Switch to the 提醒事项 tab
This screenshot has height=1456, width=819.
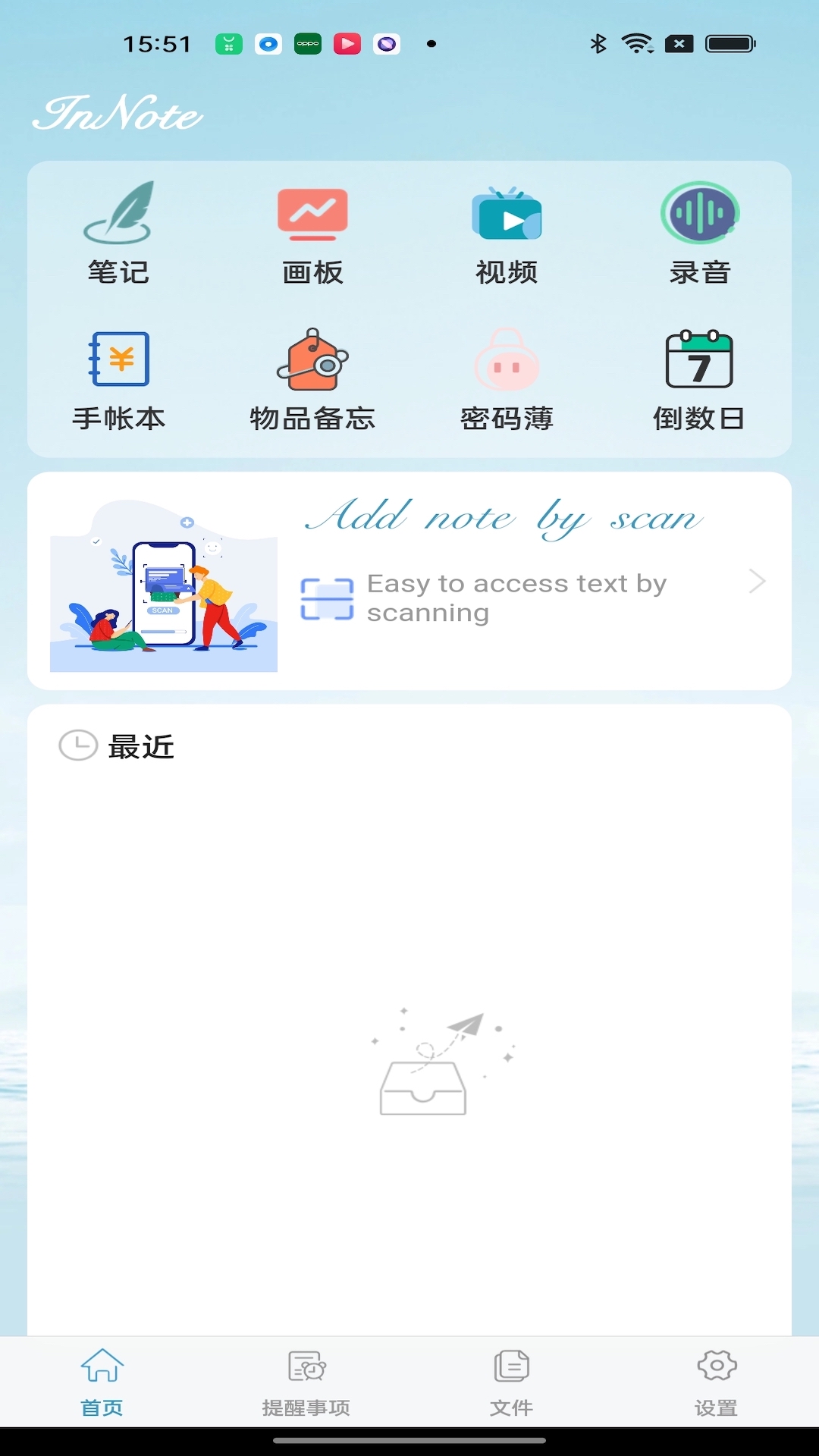(x=306, y=1380)
